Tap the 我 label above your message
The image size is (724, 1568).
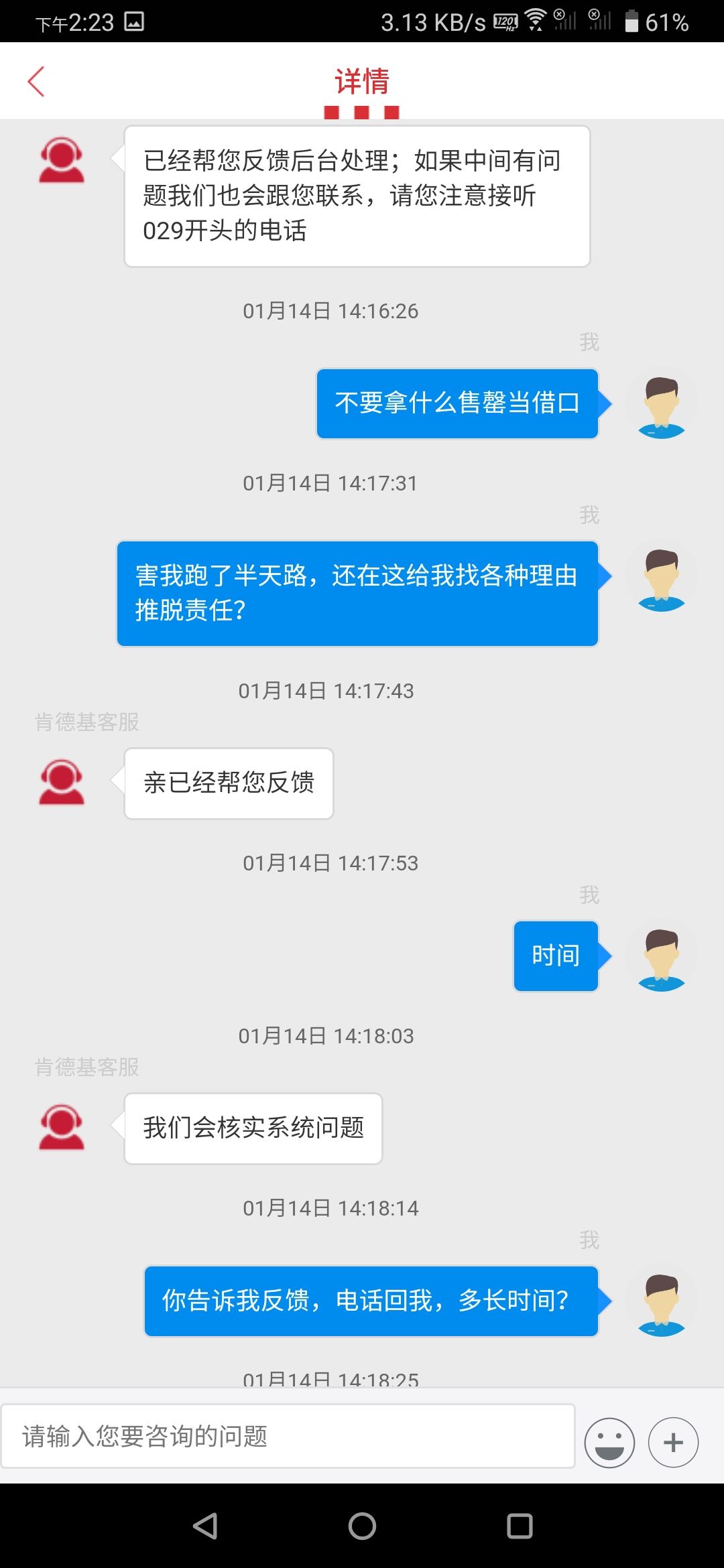(589, 342)
